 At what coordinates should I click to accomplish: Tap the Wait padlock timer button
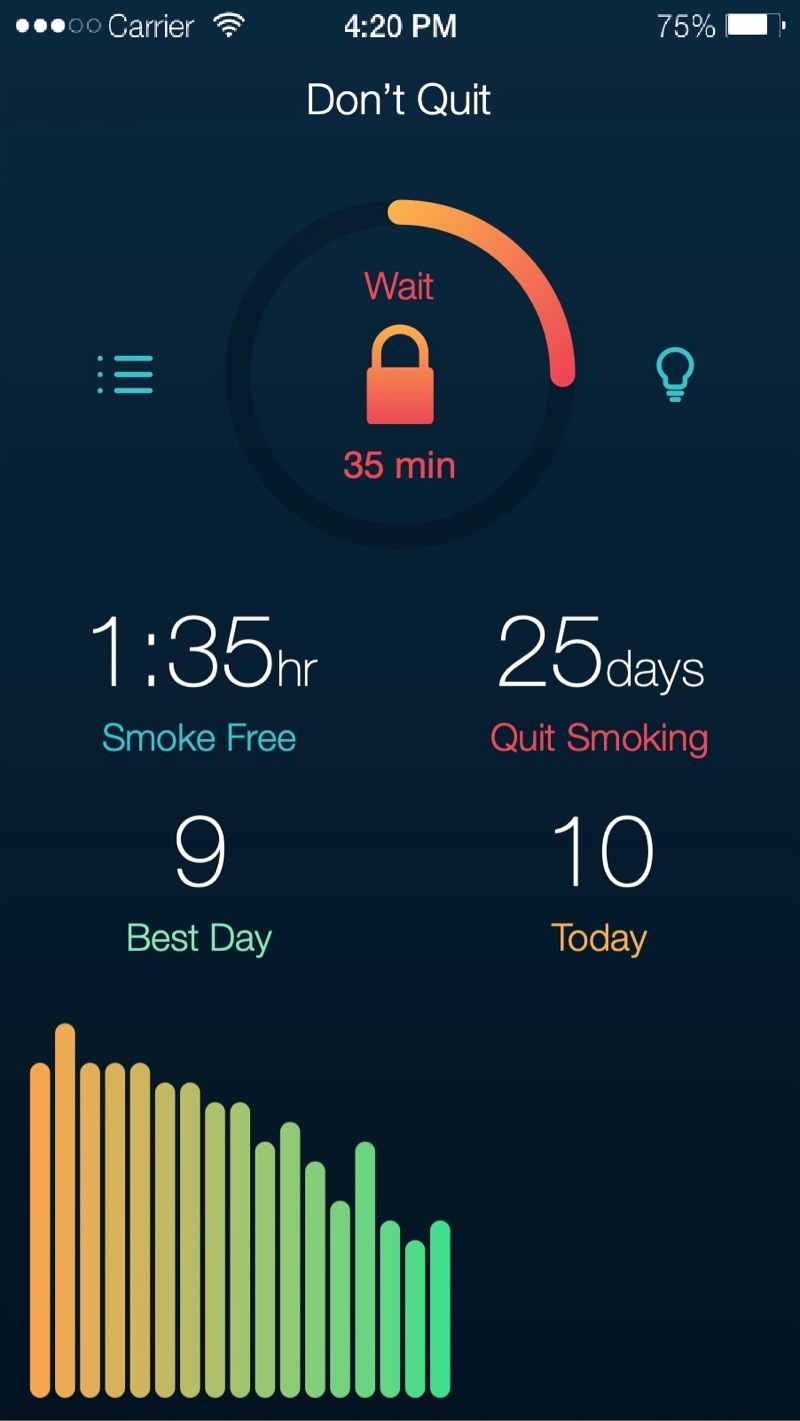click(x=400, y=376)
